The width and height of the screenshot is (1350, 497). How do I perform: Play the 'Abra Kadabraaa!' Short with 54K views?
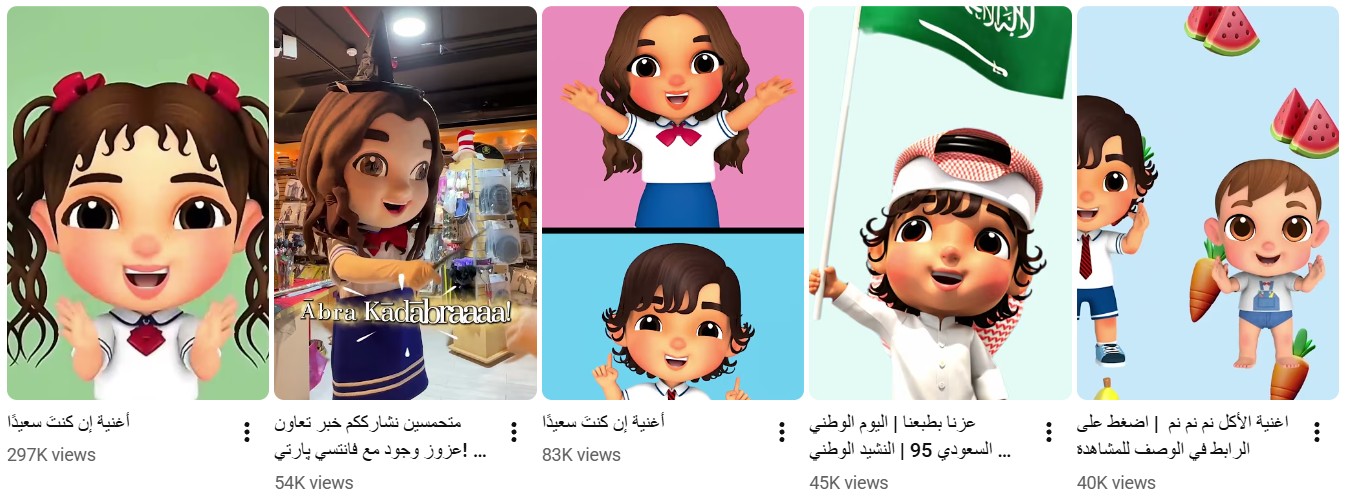pyautogui.click(x=405, y=203)
